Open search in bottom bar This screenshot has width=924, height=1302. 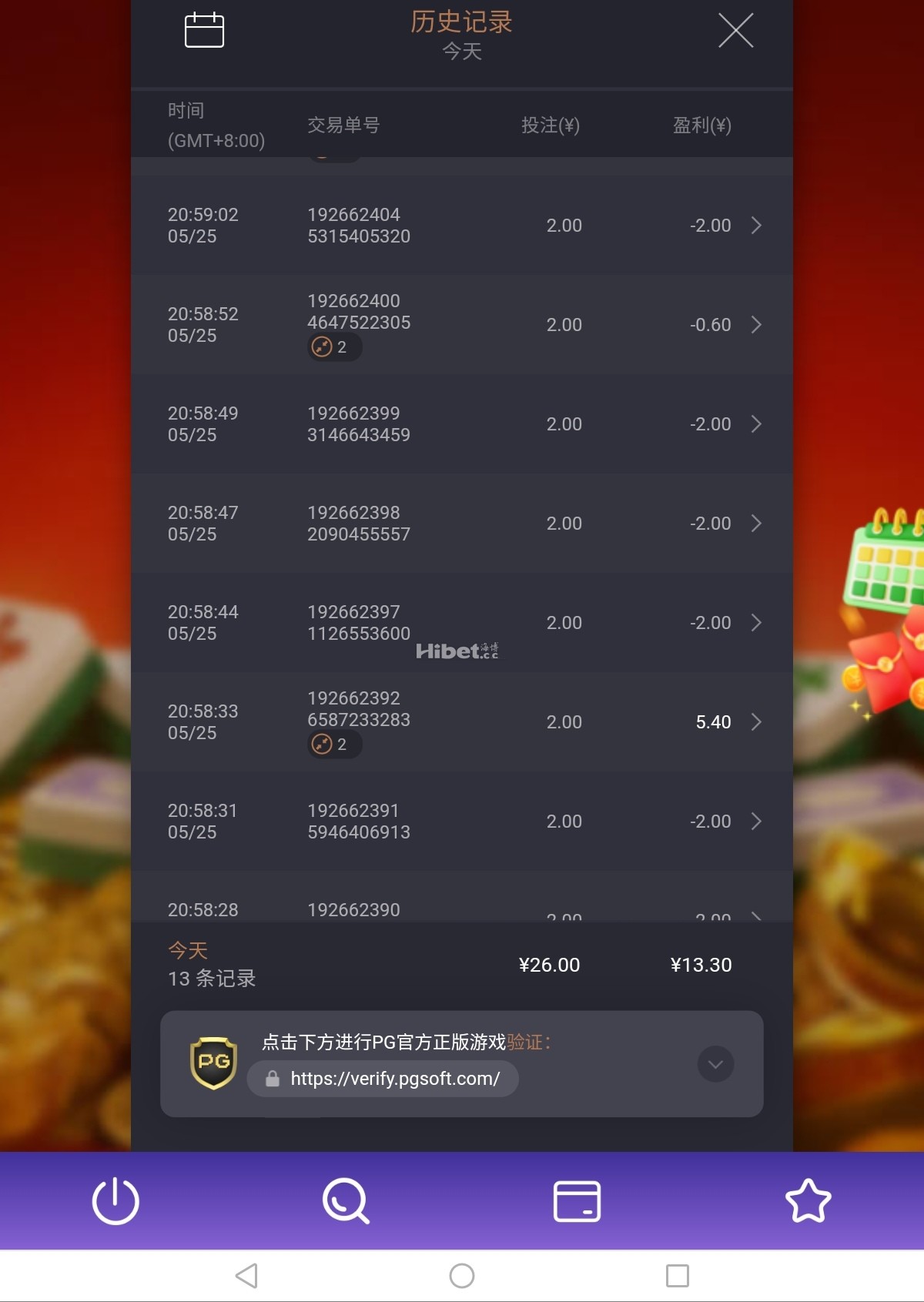tap(346, 1200)
